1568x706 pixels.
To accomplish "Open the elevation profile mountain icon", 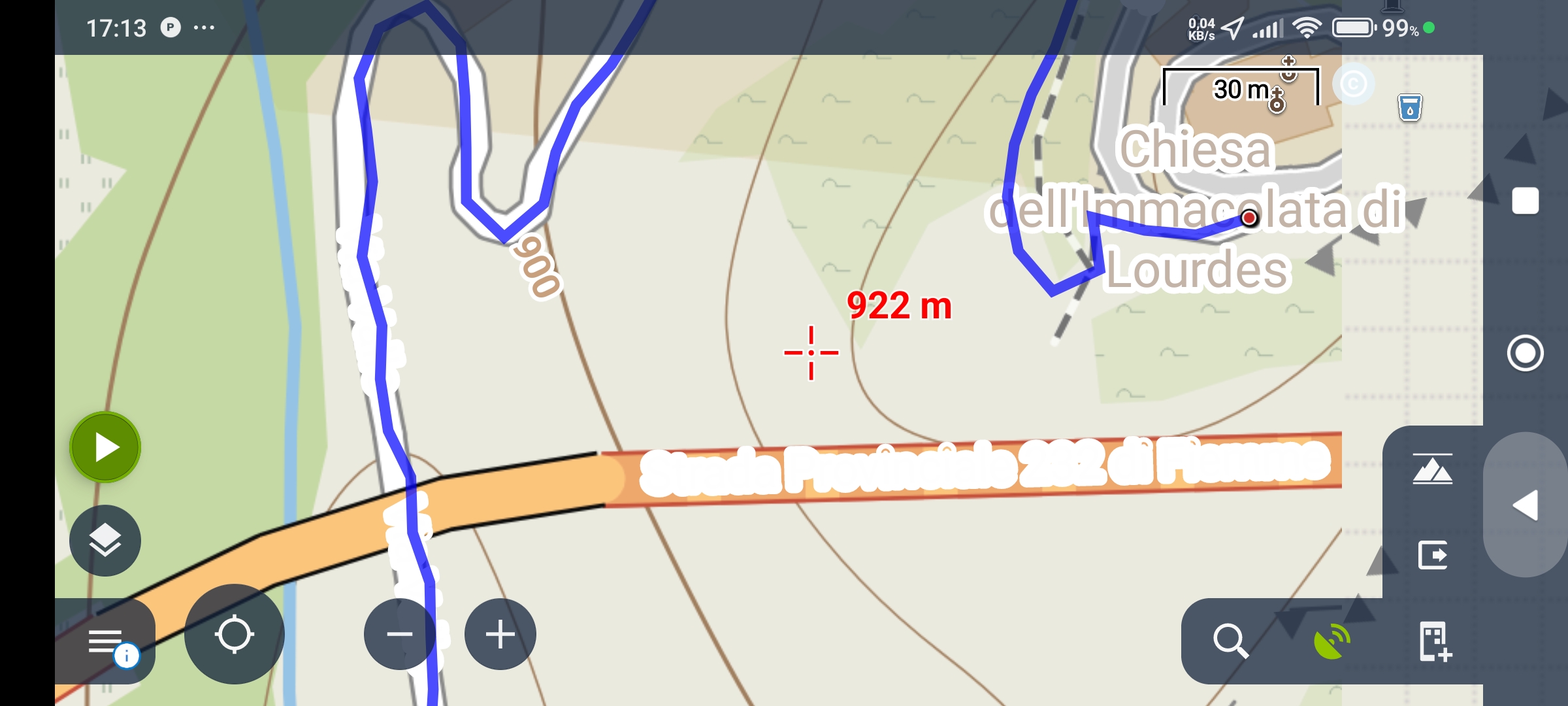I will pos(1432,469).
